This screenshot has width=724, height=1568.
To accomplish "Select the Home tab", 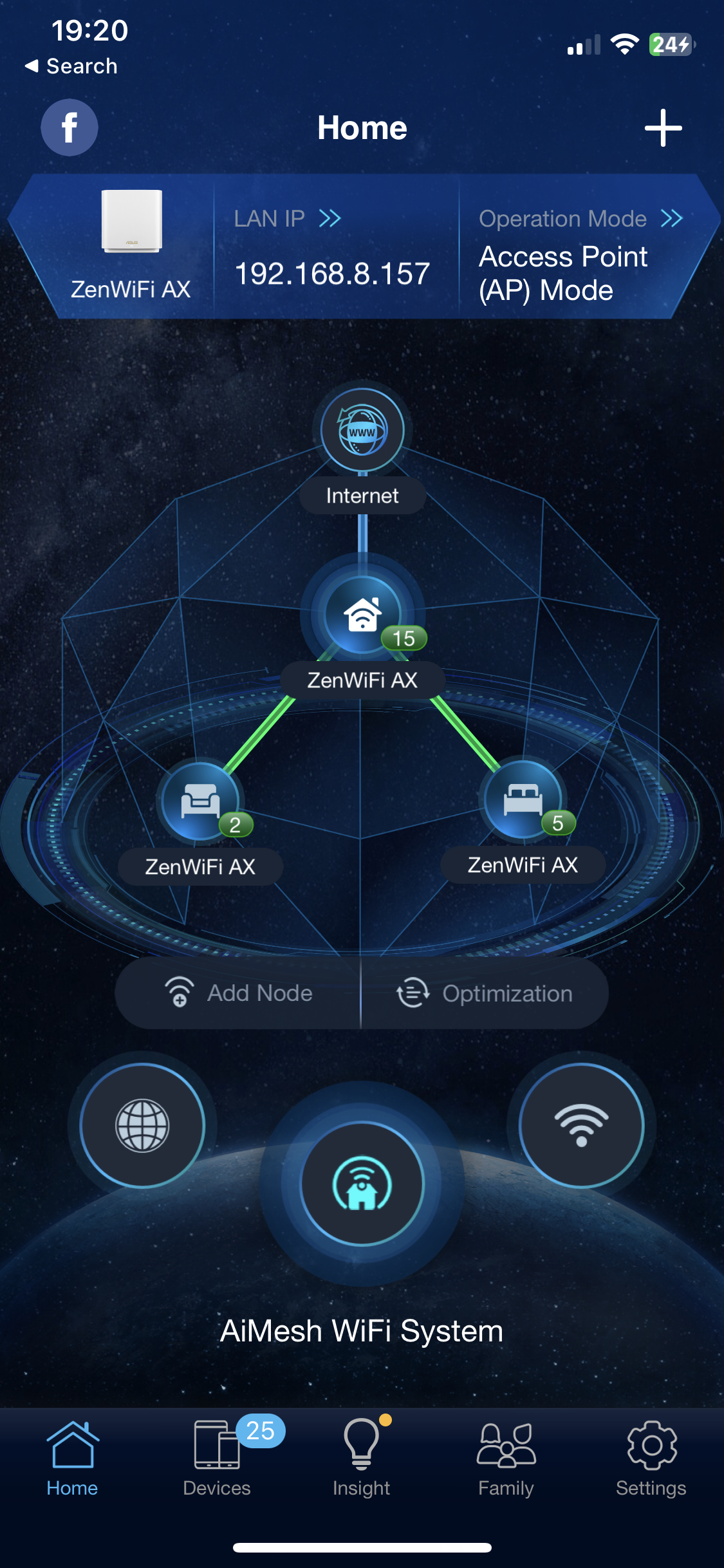I will tap(72, 1458).
